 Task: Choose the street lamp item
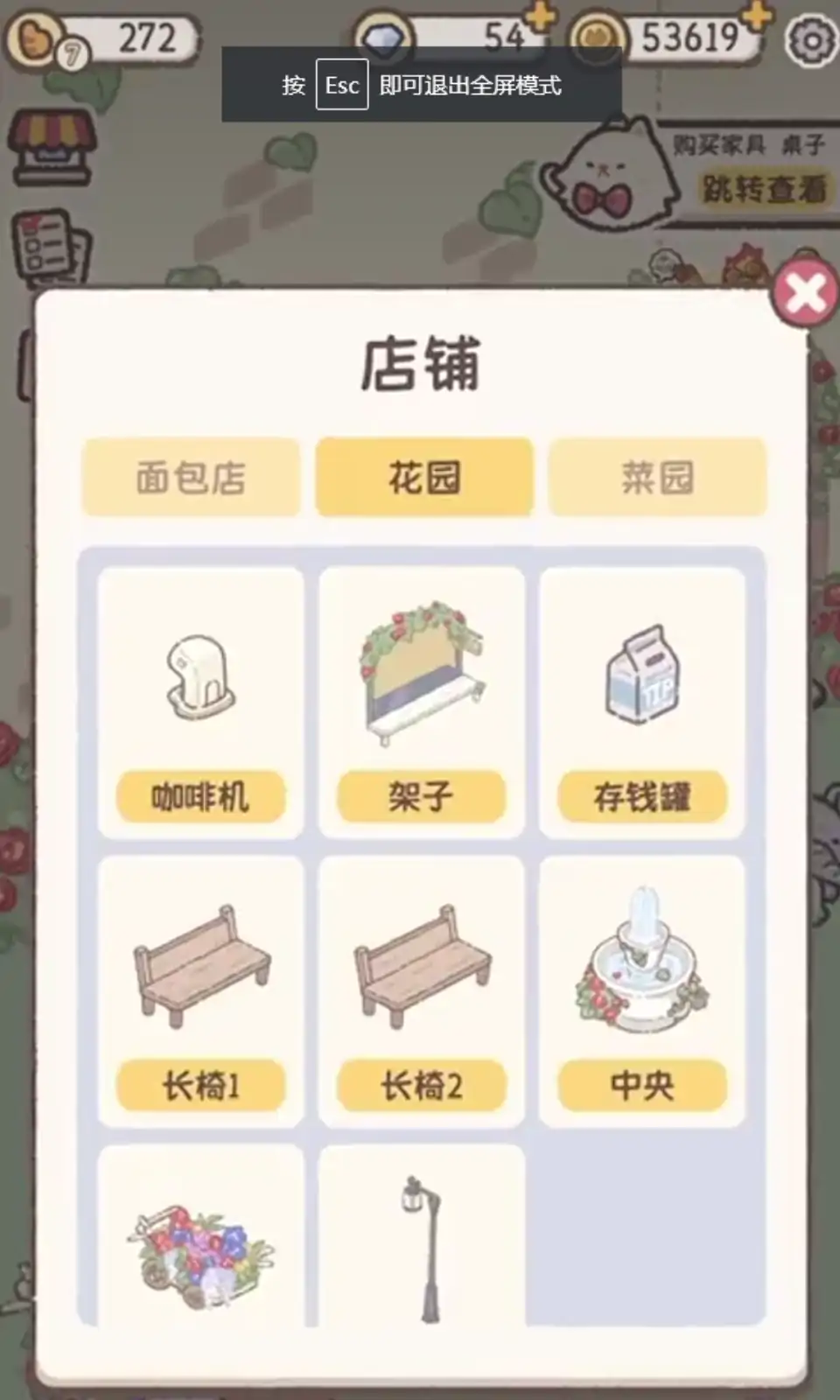[x=422, y=1242]
